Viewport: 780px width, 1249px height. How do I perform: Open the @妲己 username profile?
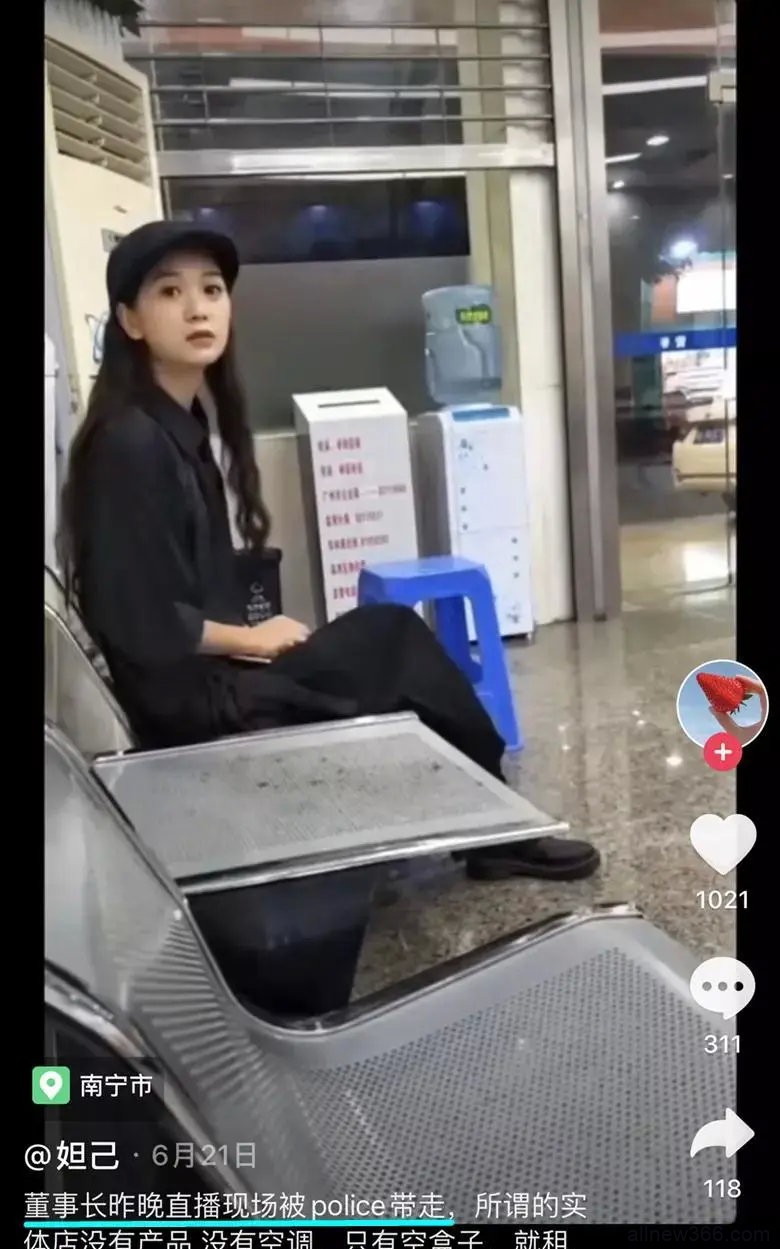click(70, 1157)
